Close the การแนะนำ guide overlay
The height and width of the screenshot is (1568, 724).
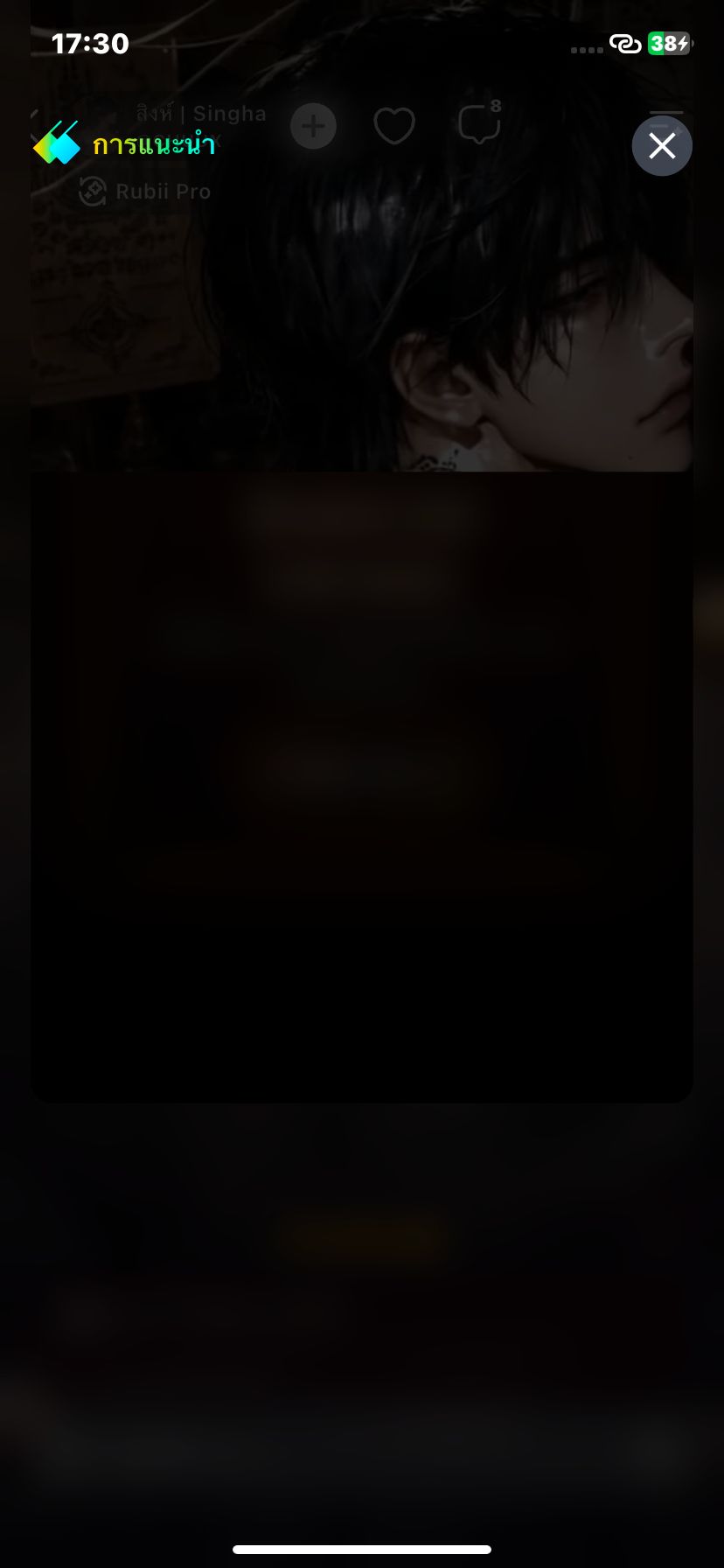662,146
